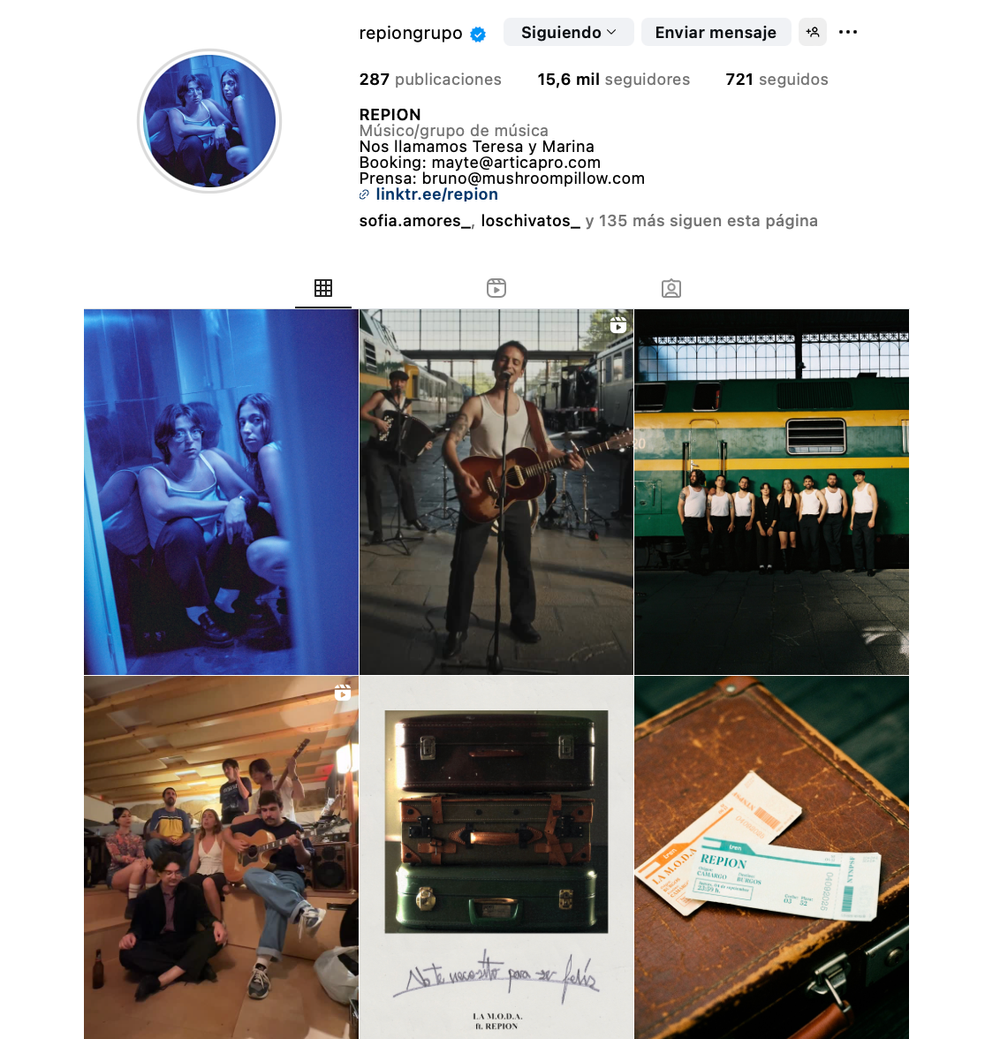Open the blue-toned photo of two women
The image size is (1000, 1039).
pyautogui.click(x=221, y=492)
